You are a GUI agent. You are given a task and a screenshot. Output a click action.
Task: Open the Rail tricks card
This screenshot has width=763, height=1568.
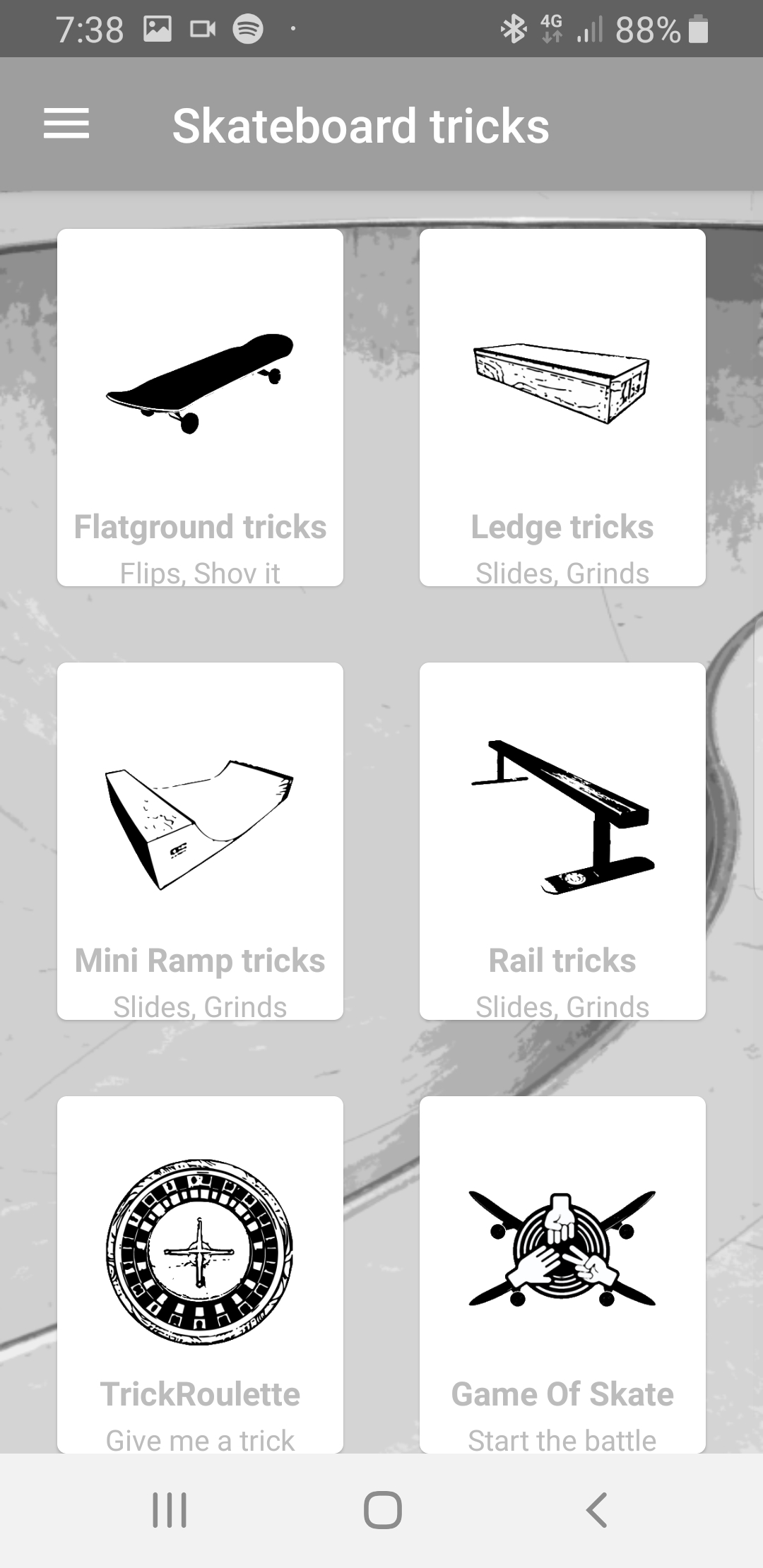pos(562,841)
